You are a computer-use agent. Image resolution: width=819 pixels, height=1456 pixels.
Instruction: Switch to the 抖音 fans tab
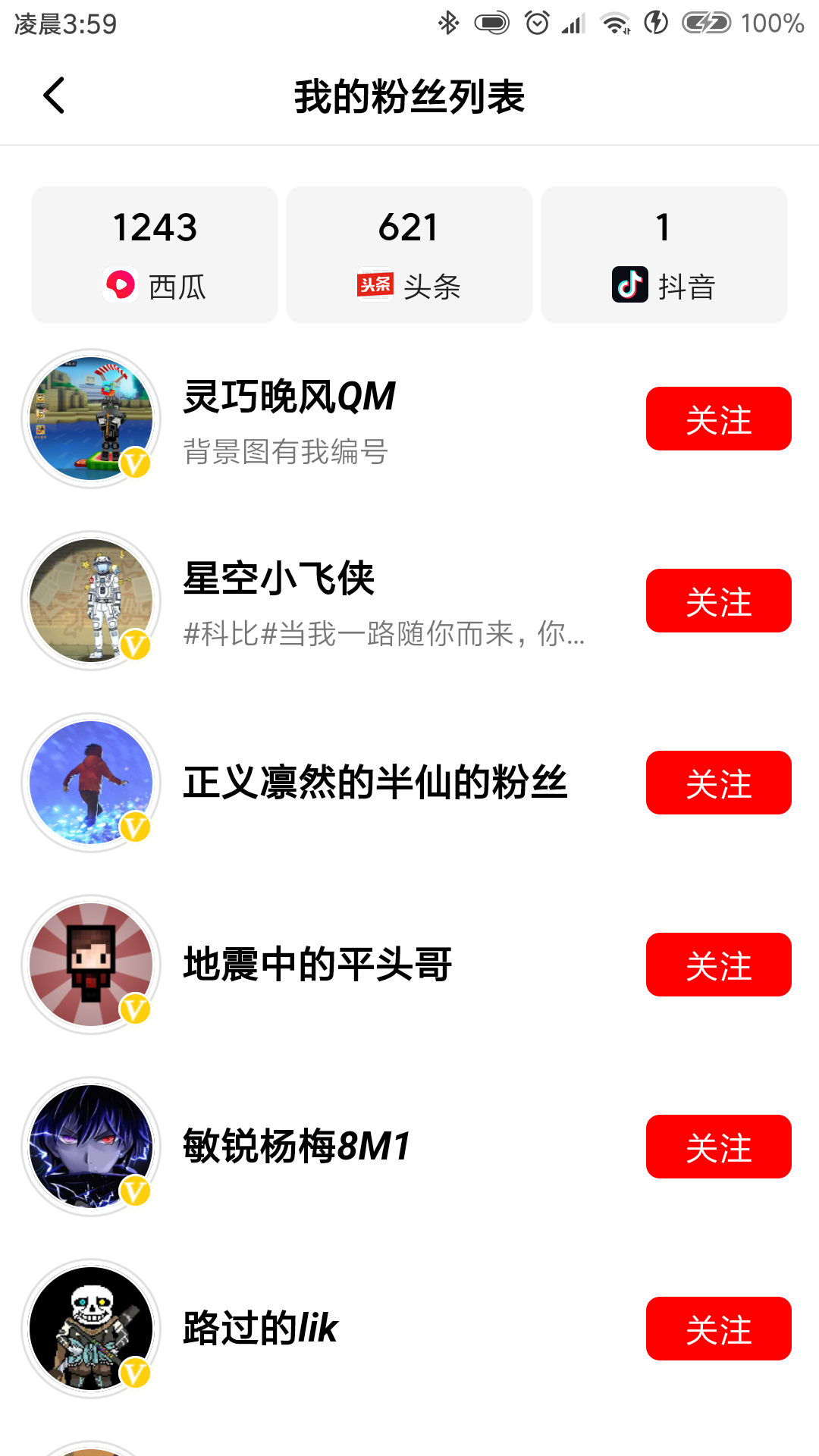pyautogui.click(x=664, y=255)
